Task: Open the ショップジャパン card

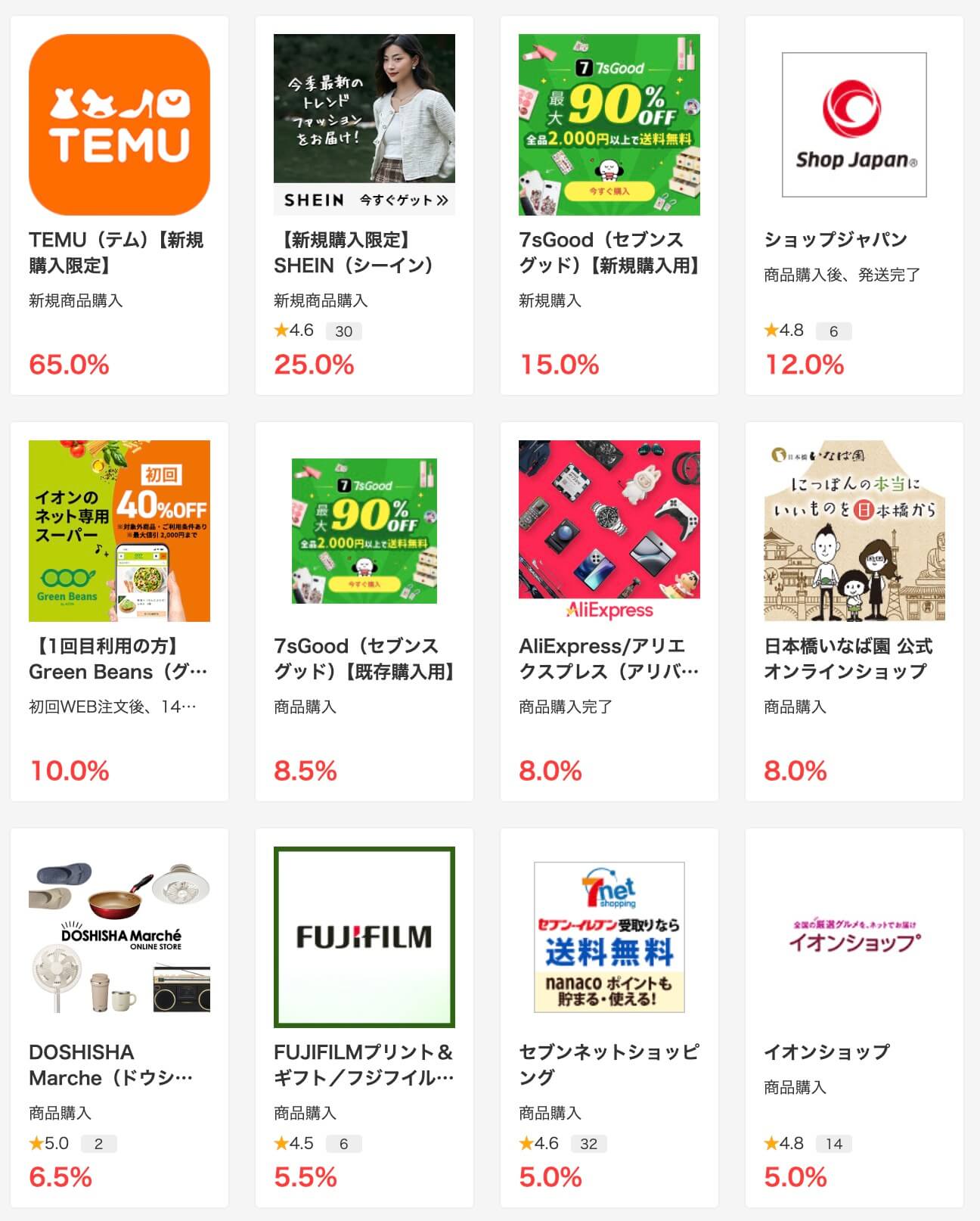Action: click(x=854, y=204)
